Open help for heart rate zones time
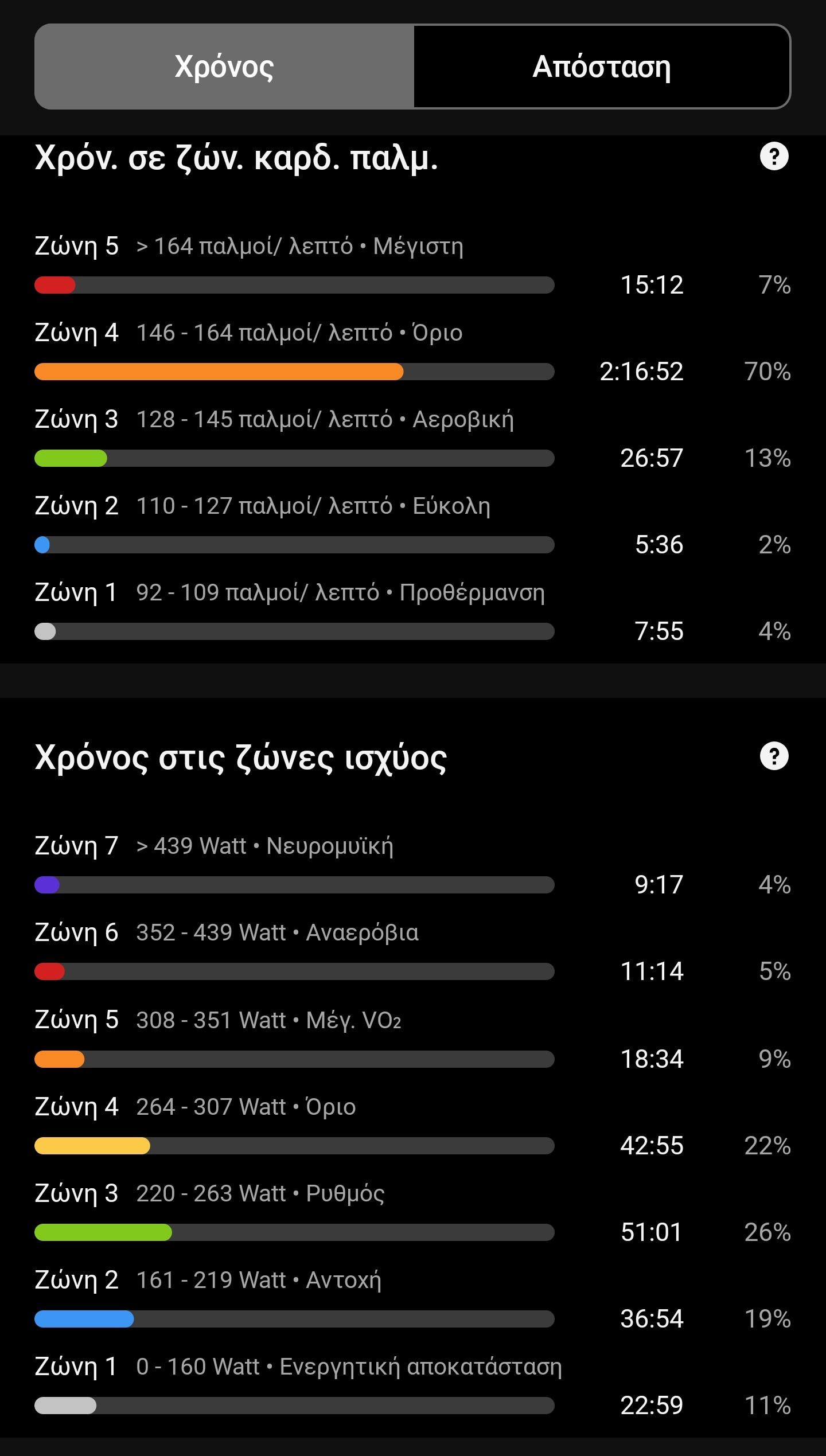Viewport: 826px width, 1456px height. 774,157
